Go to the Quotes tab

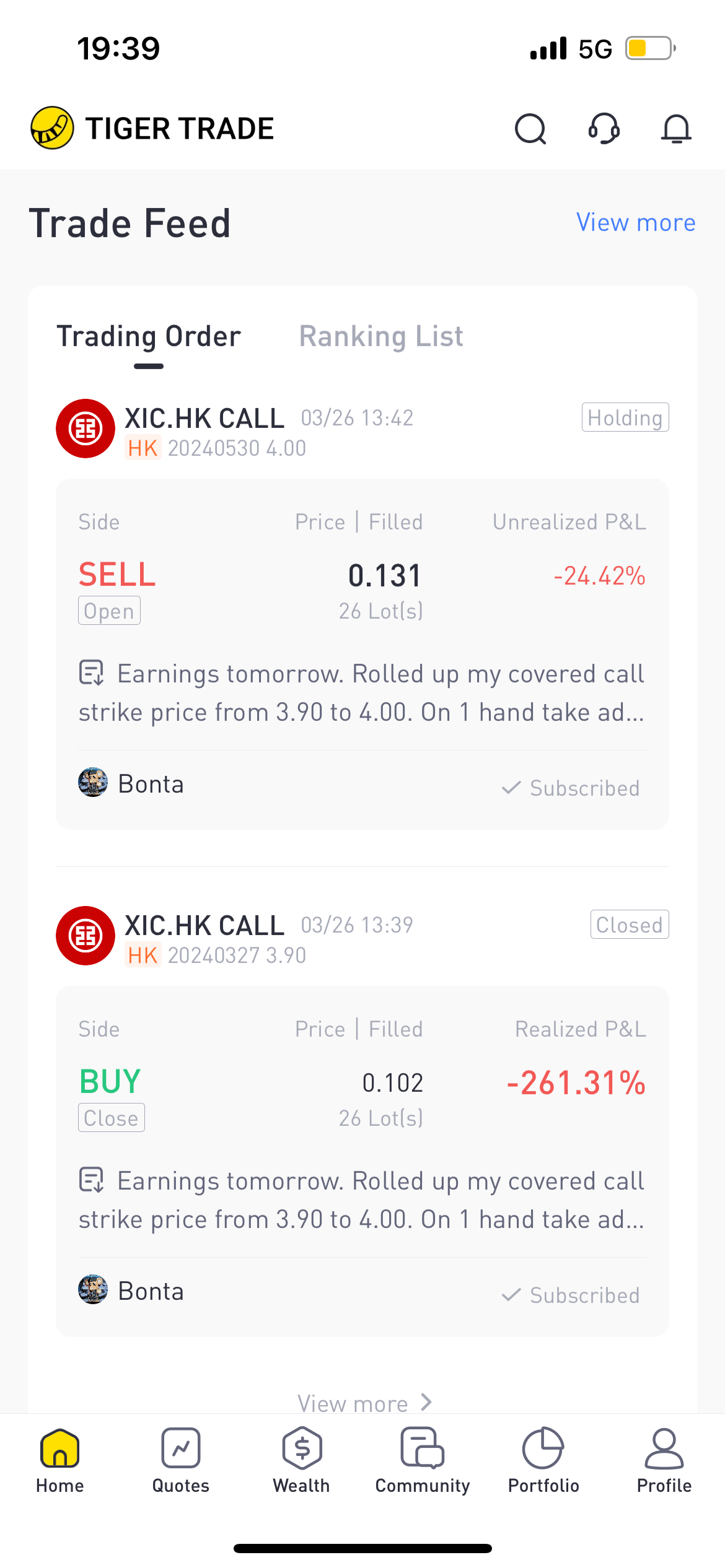[x=181, y=1460]
